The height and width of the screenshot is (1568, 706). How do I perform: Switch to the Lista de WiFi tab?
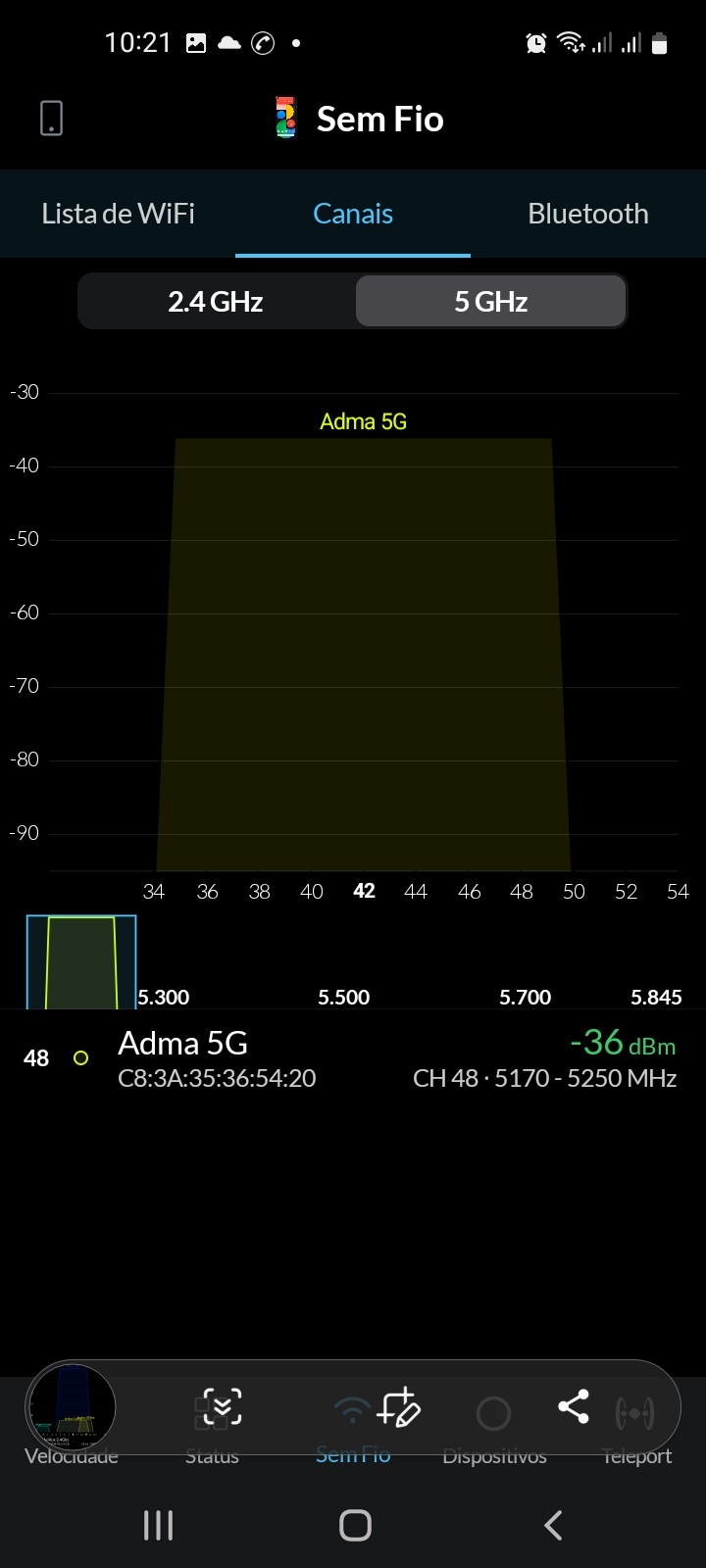click(118, 214)
